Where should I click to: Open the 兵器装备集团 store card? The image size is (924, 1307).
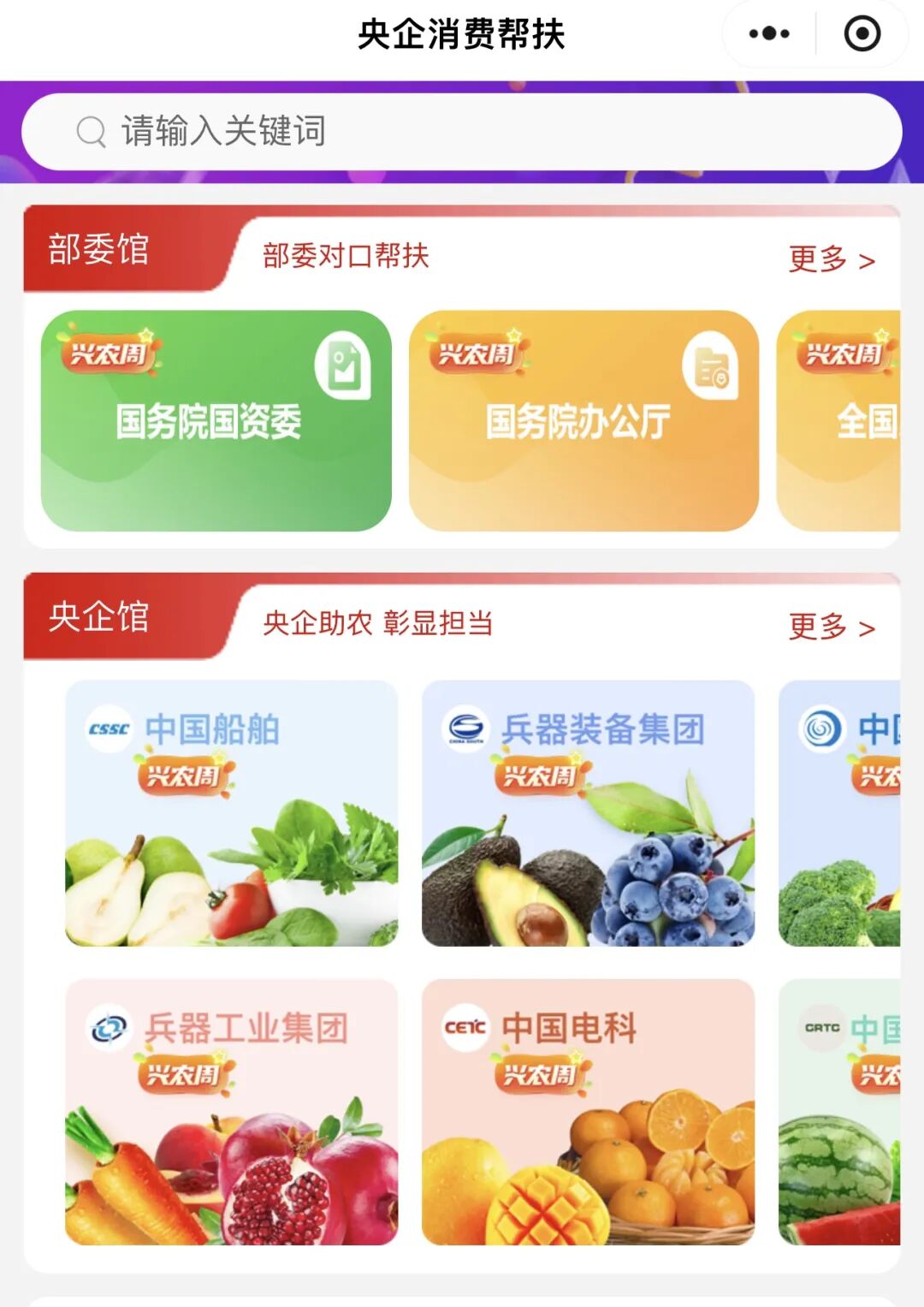[x=588, y=813]
